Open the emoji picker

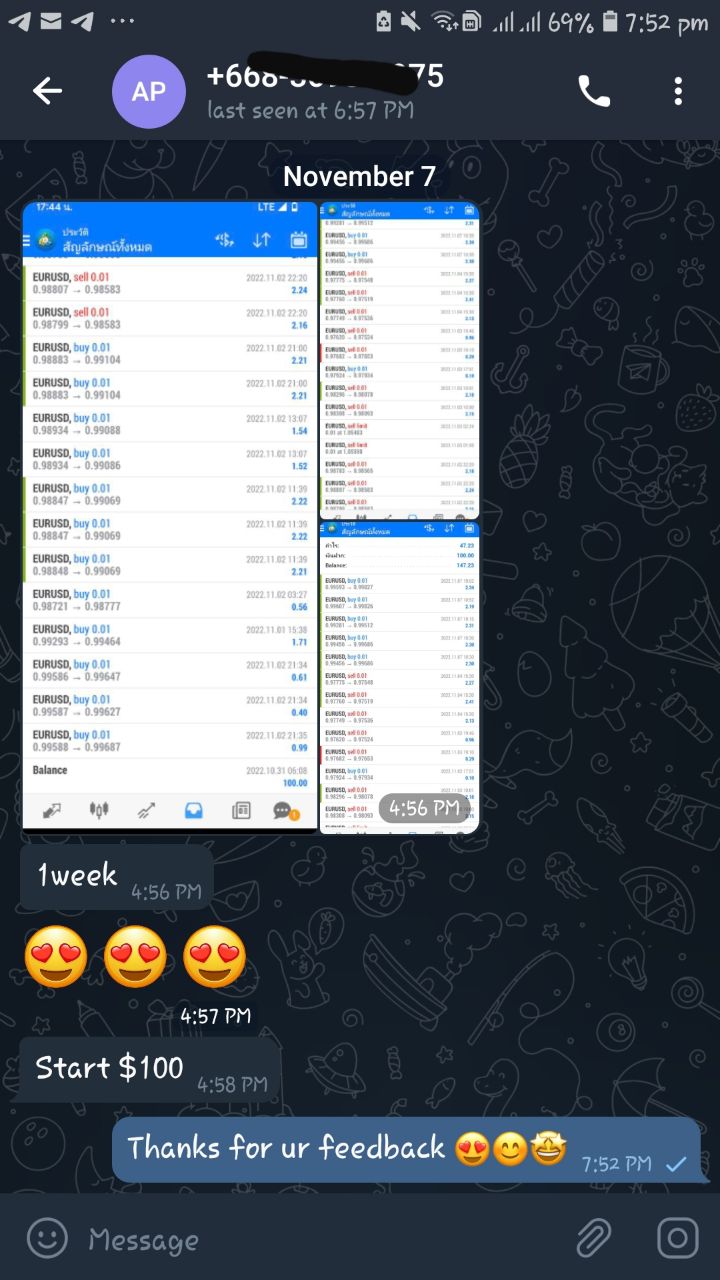coord(46,1239)
